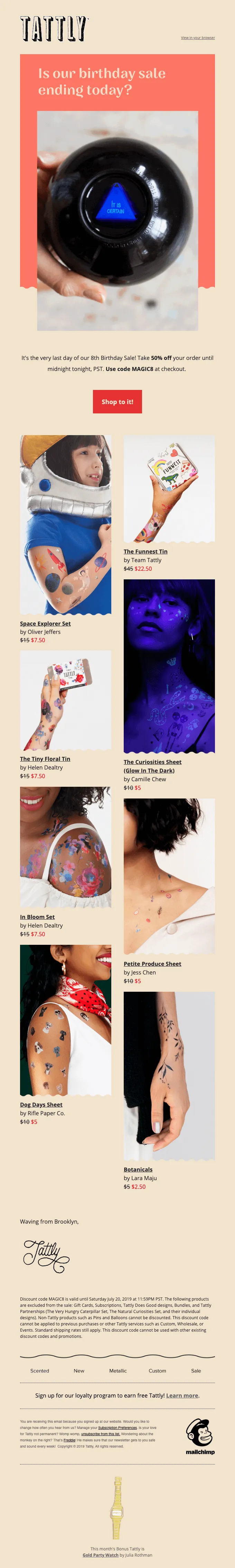Tap the Shop to it! button
This screenshot has width=235, height=1568.
[117, 402]
